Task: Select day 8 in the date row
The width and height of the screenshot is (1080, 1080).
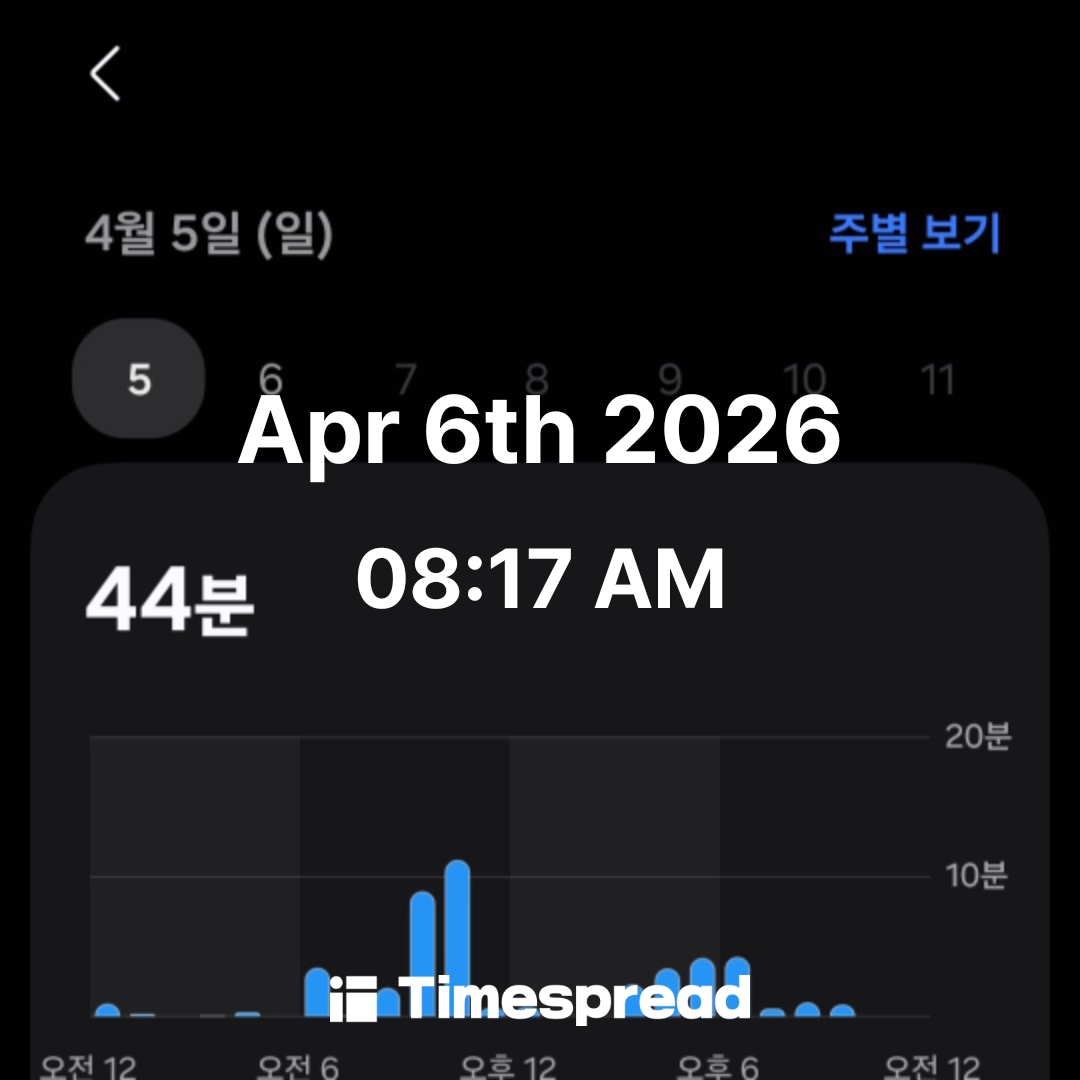Action: (x=537, y=379)
